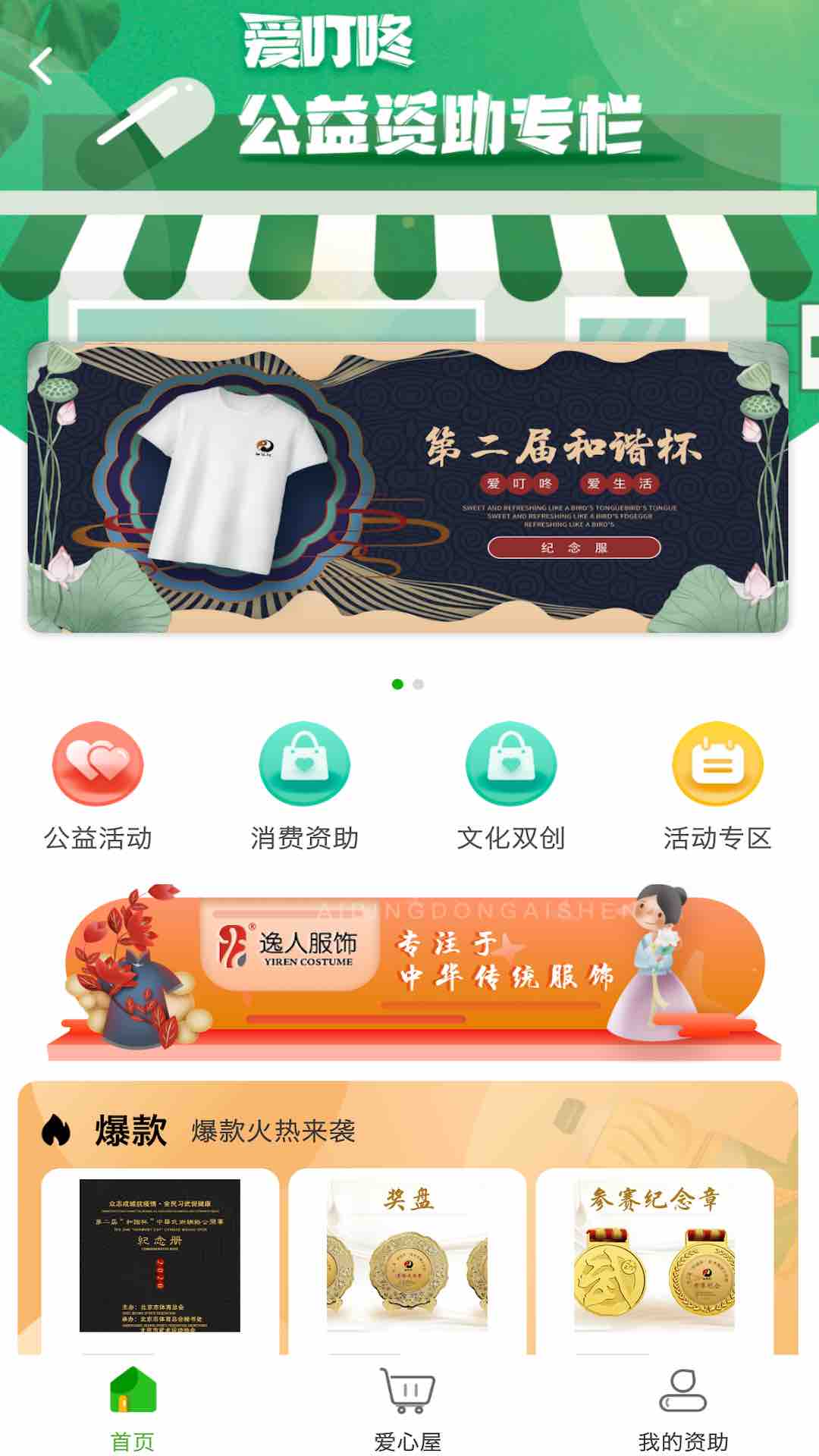Open the 第二届和谐杯 纪念服 banner
819x1456 pixels.
(408, 487)
